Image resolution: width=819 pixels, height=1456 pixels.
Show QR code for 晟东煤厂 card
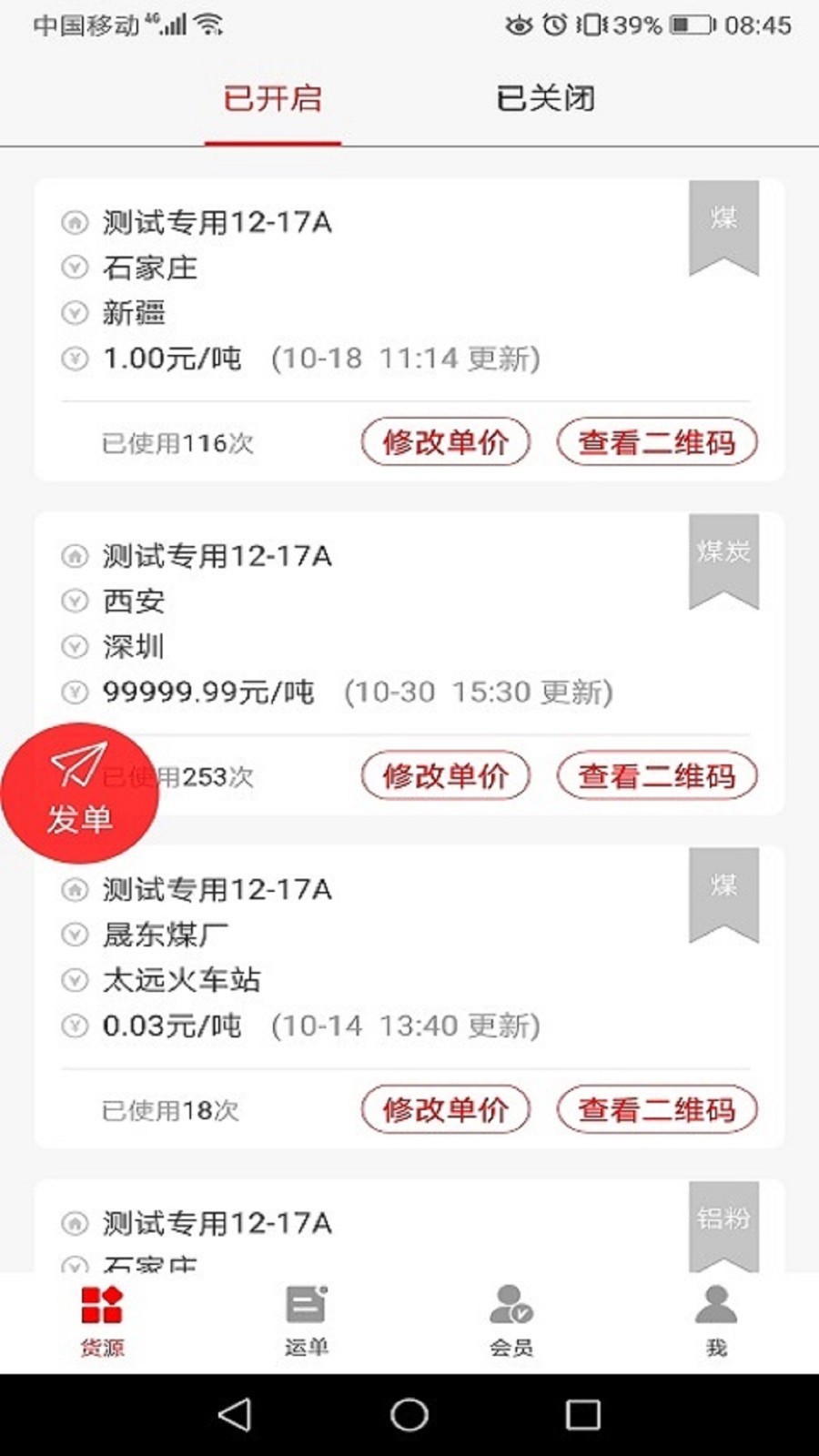point(657,1109)
